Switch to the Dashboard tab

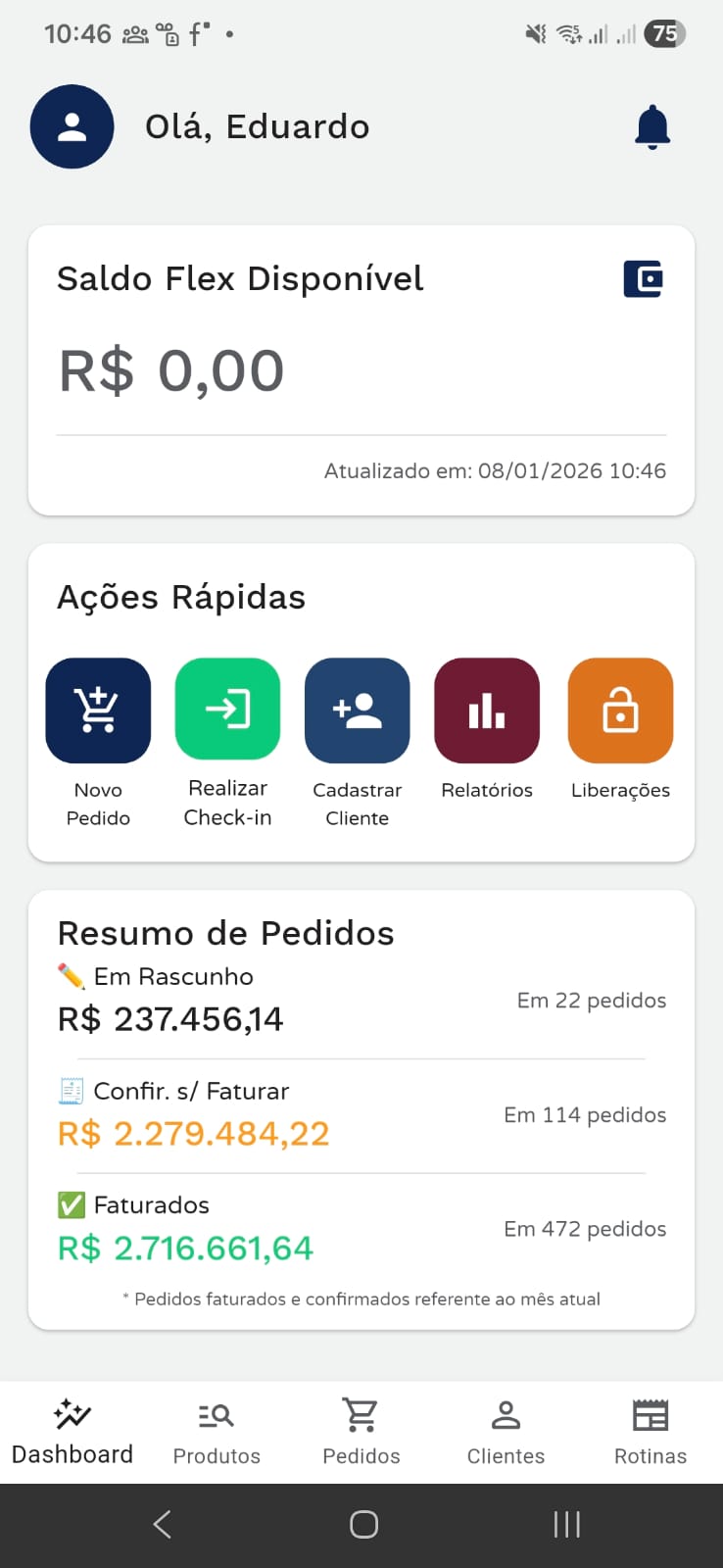pos(72,1431)
